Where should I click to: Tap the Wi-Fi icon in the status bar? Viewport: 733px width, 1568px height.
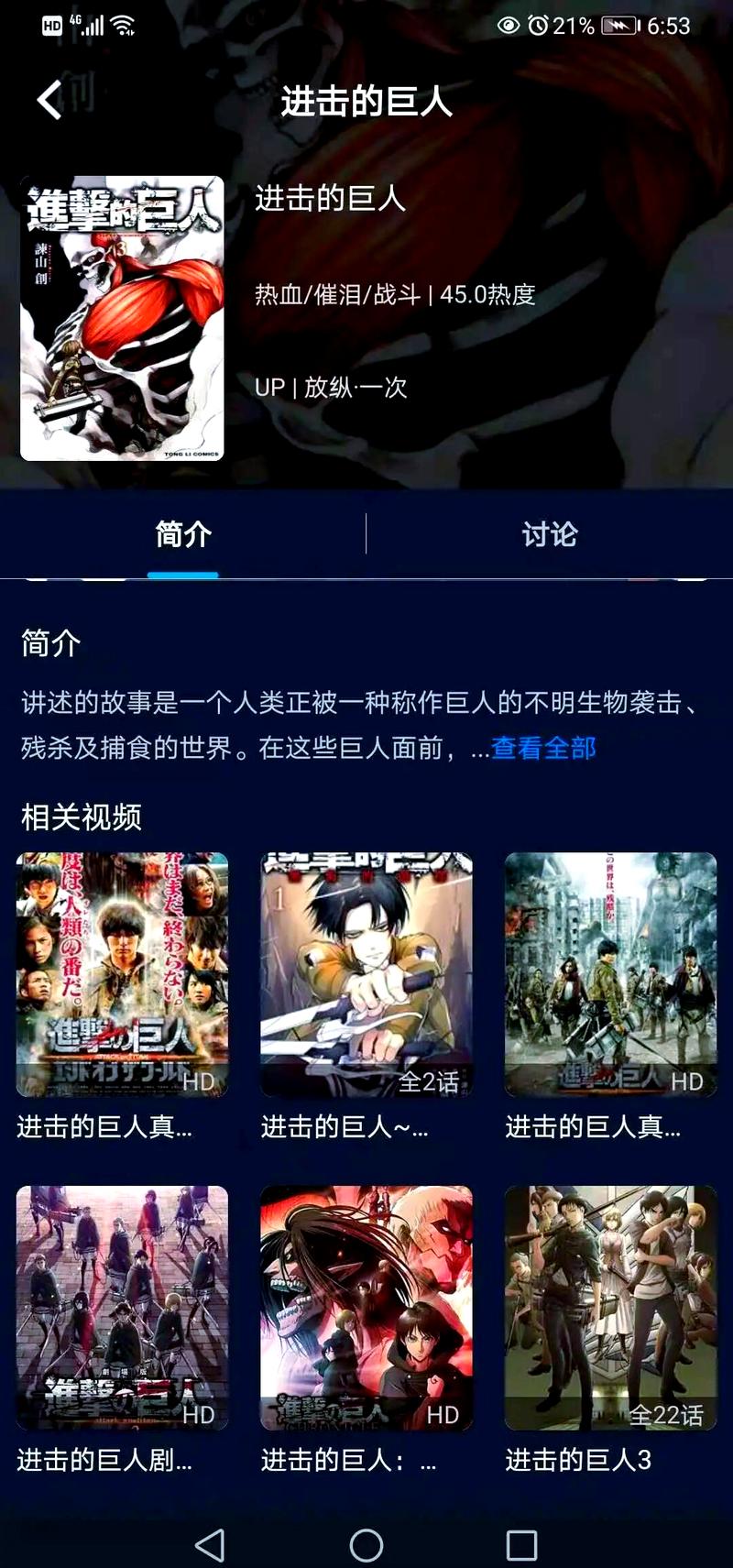tap(125, 27)
